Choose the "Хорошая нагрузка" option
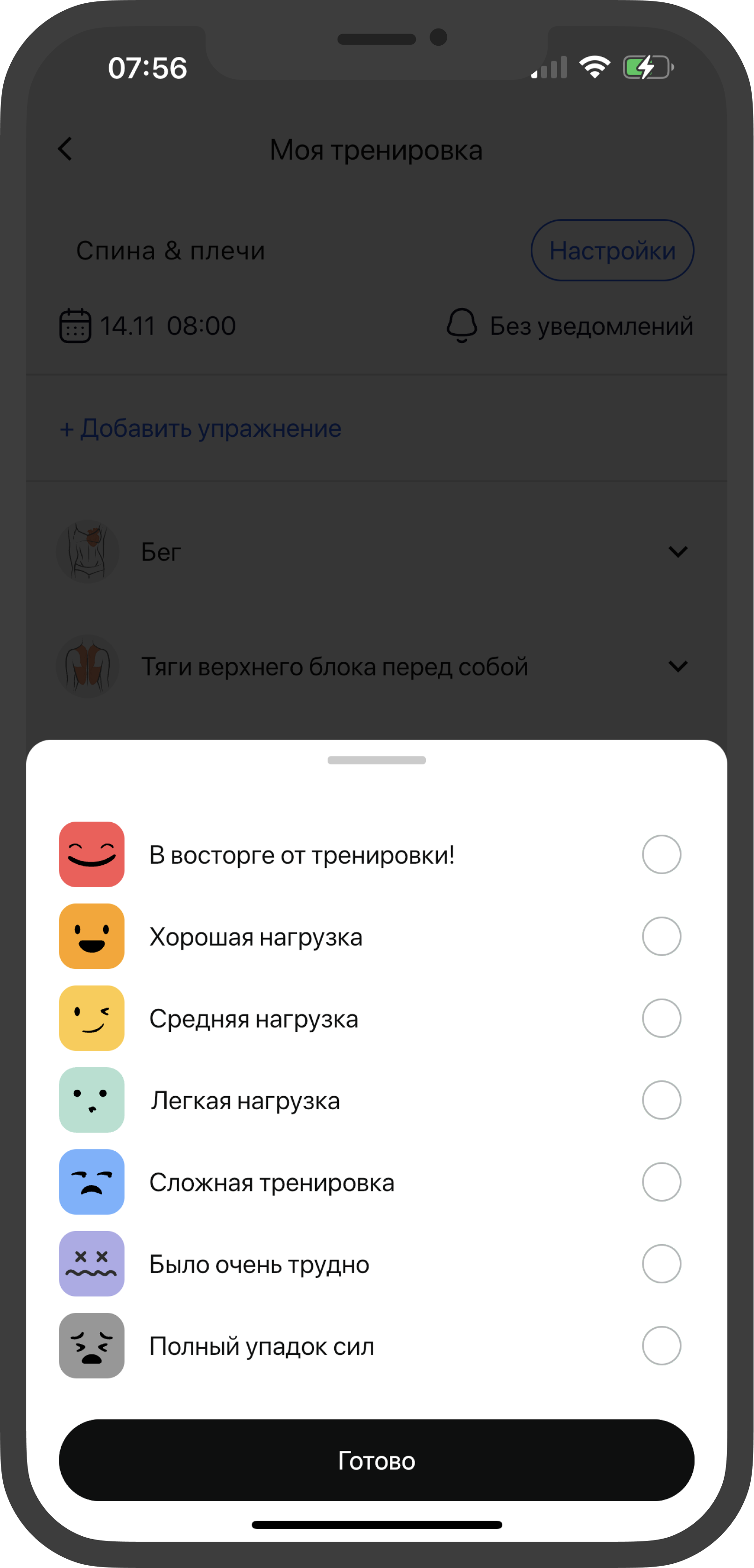The image size is (754, 1568). (x=661, y=936)
